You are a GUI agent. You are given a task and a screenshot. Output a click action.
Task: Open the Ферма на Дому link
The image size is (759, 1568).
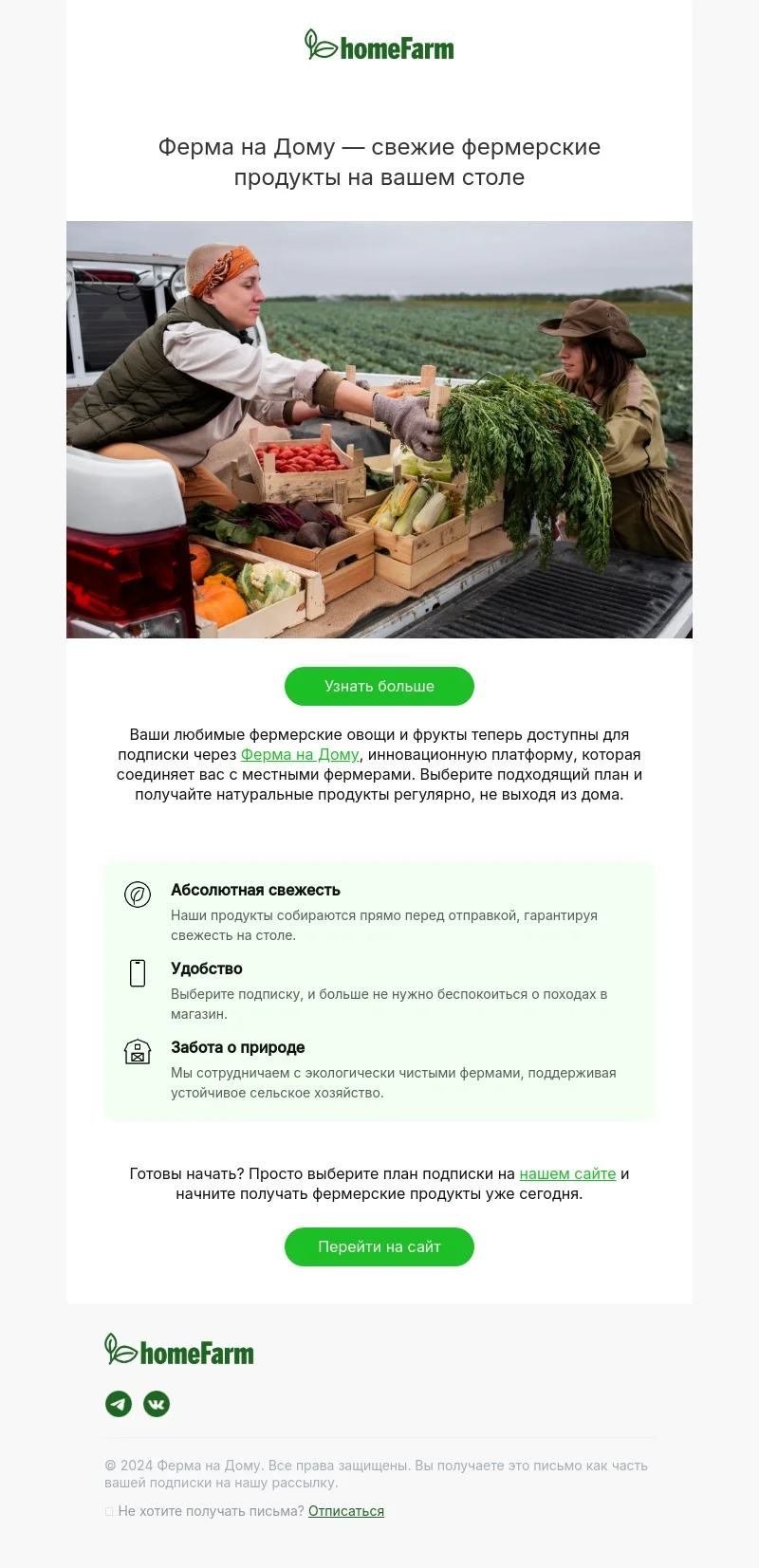[300, 755]
